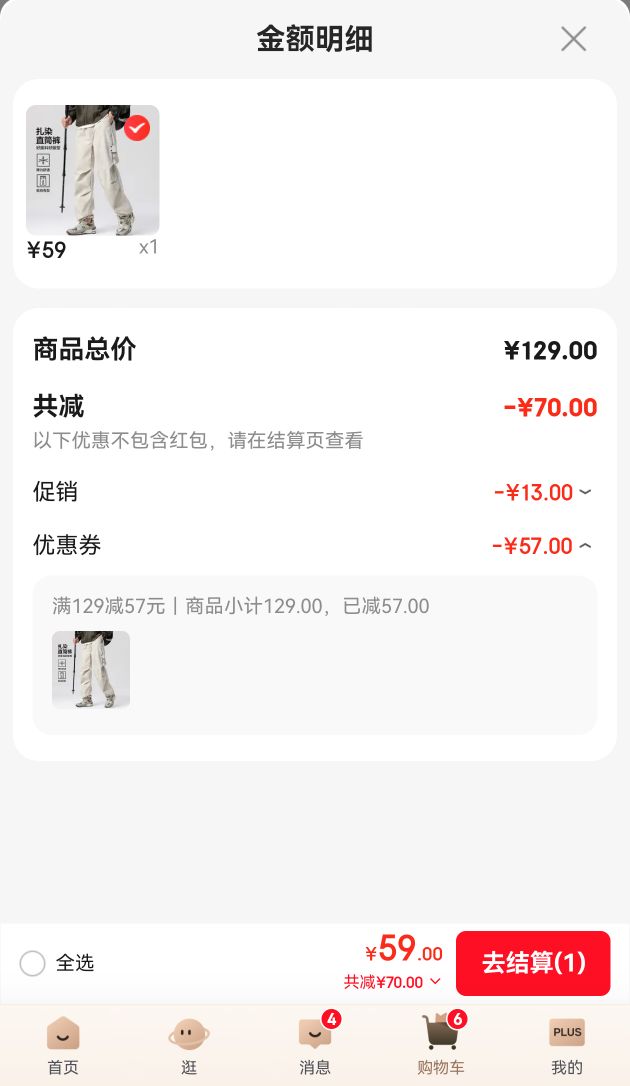Switch to the 逛 tab
630x1086 pixels.
tap(189, 1046)
